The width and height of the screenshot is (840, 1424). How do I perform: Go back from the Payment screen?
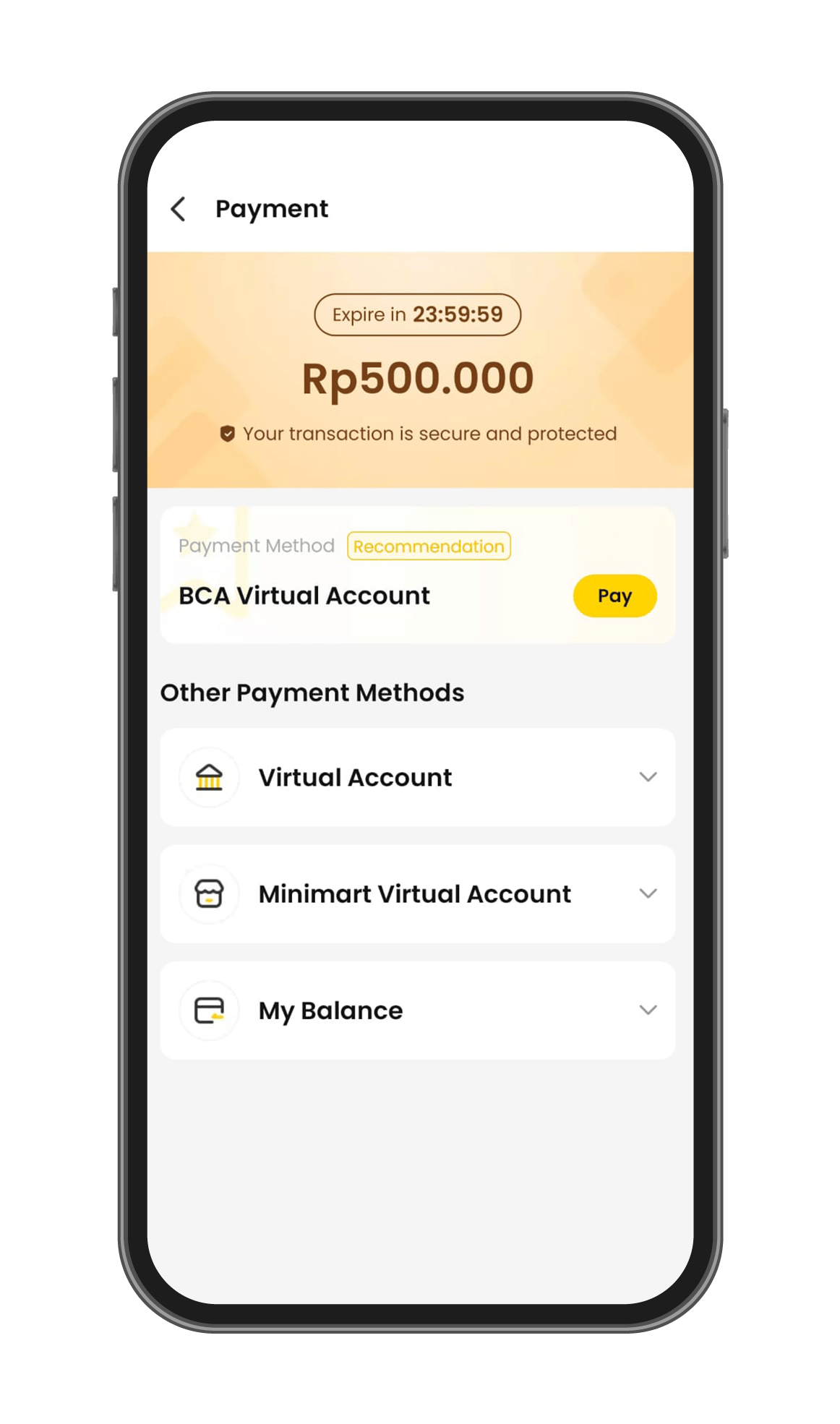[x=179, y=209]
